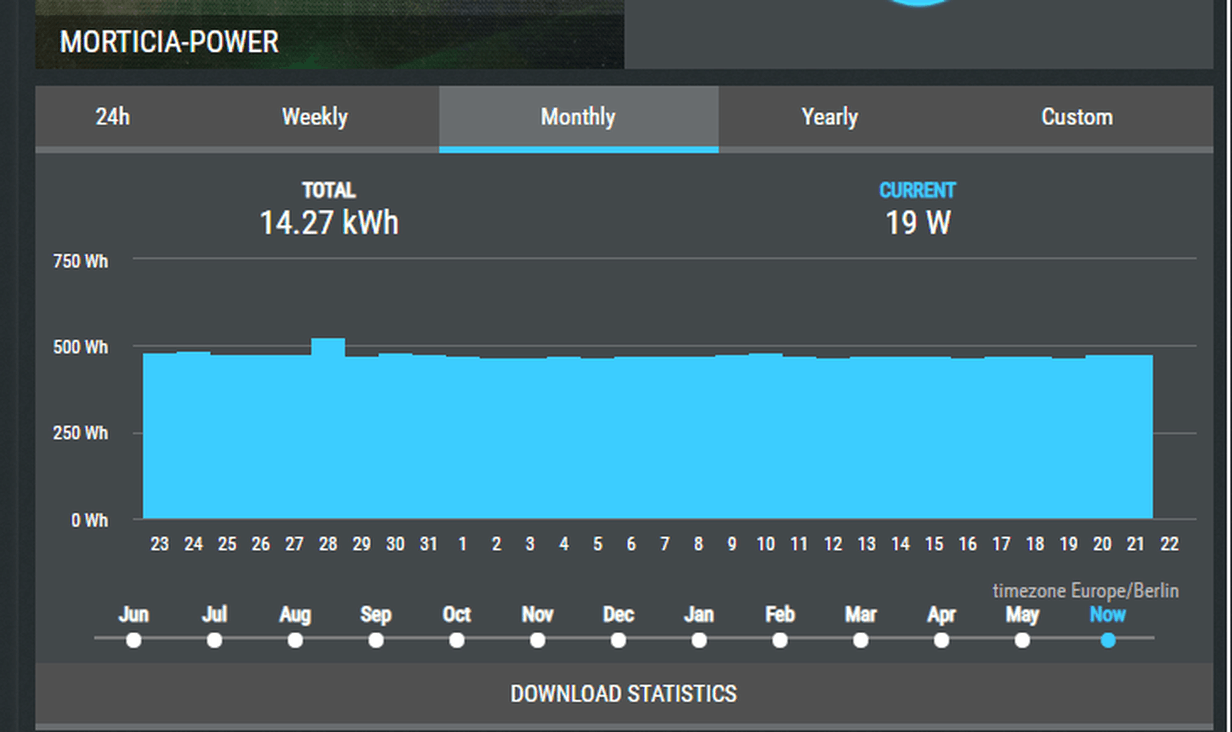Switch to the 24h tab
This screenshot has width=1232, height=732.
113,117
